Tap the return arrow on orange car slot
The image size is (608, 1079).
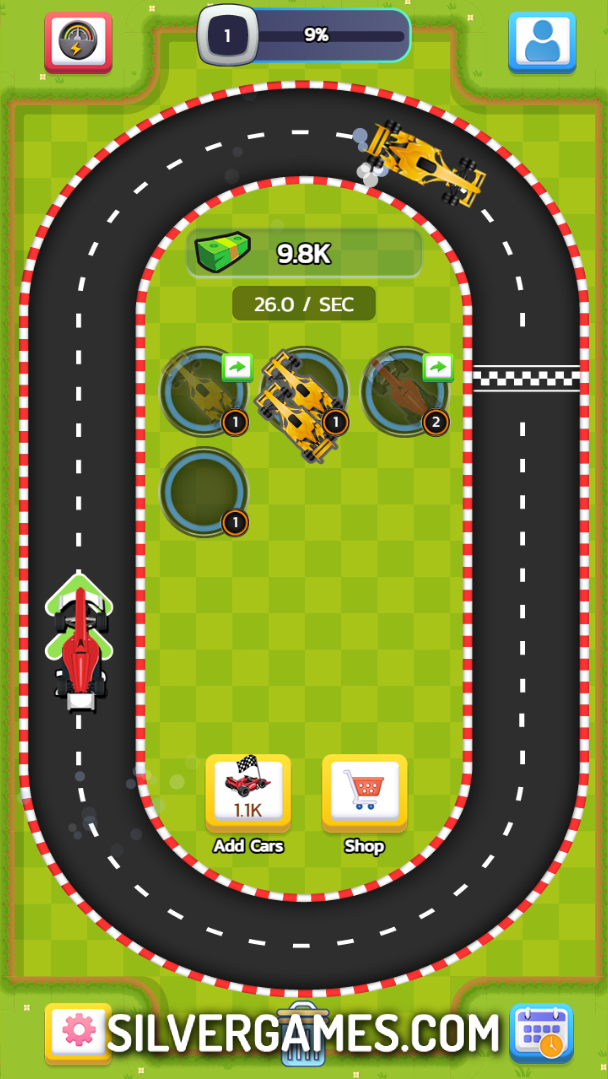click(x=438, y=367)
